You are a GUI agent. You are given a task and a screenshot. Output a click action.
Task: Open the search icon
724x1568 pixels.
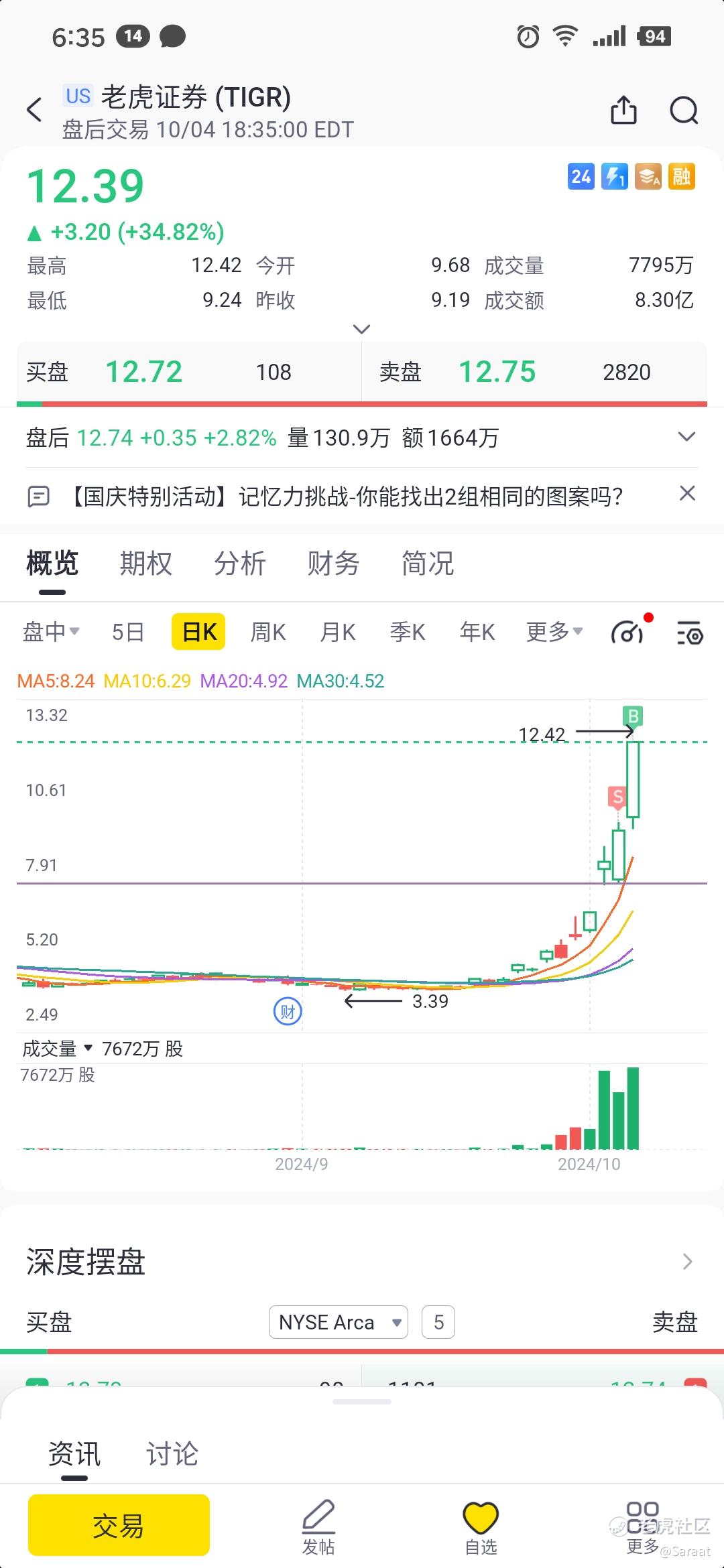click(x=684, y=111)
